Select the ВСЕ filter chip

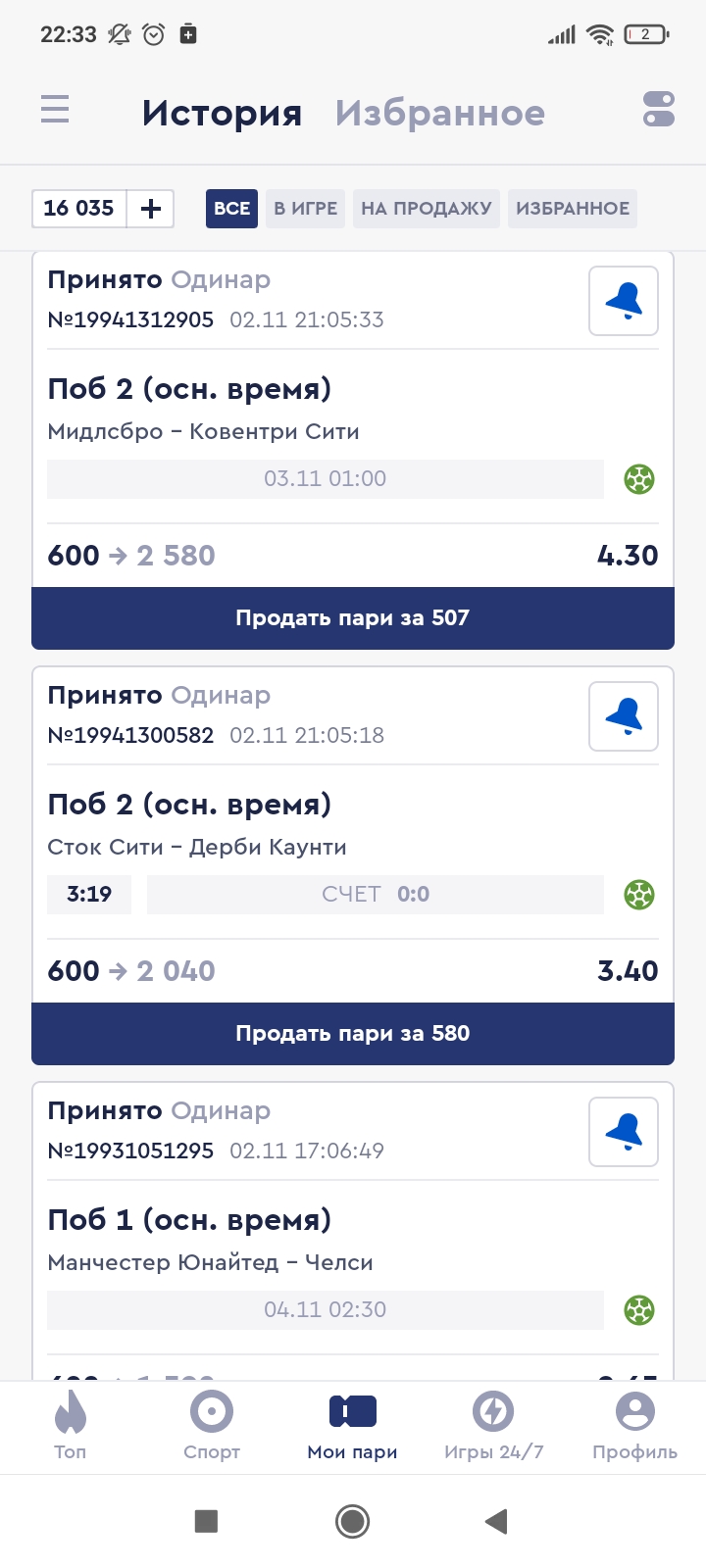click(231, 209)
